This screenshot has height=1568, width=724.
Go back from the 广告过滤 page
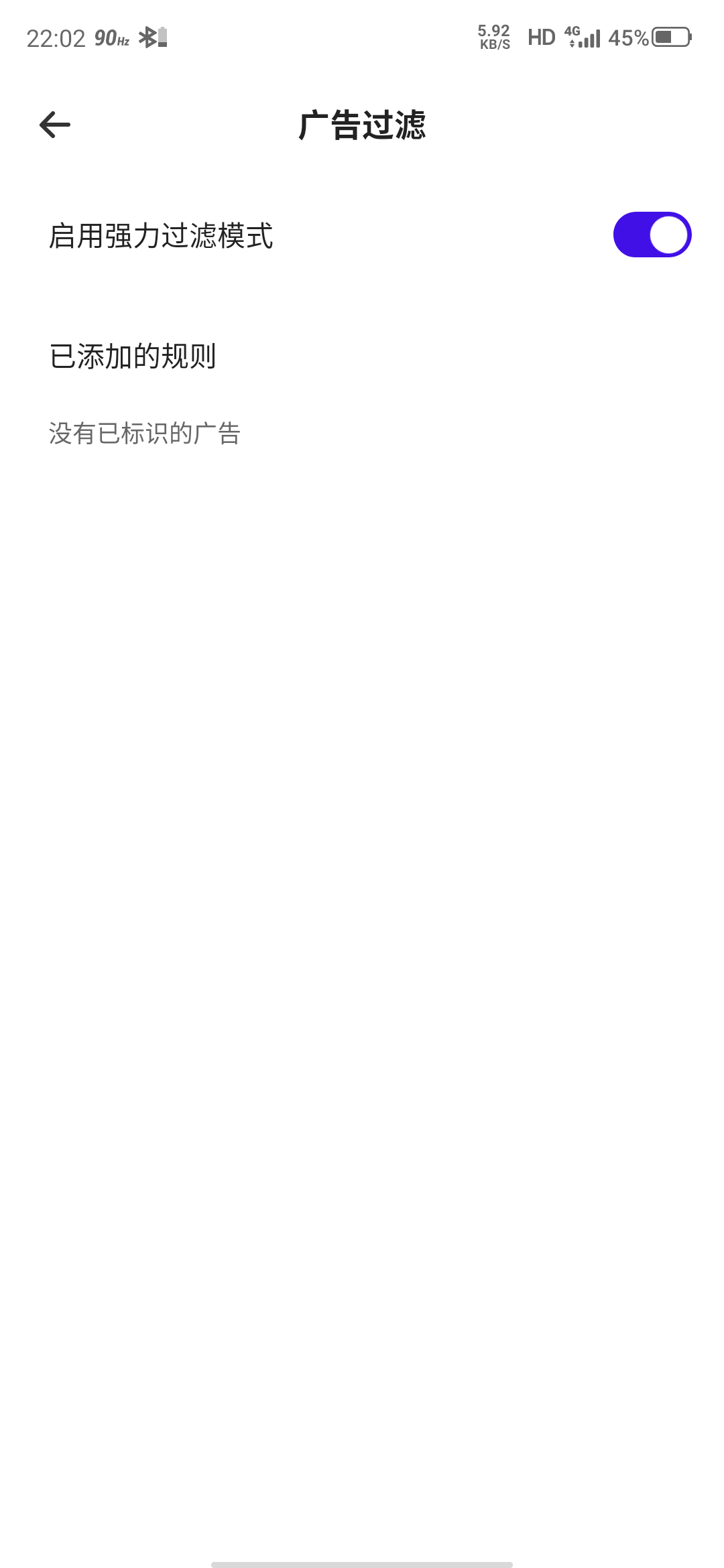[x=55, y=125]
